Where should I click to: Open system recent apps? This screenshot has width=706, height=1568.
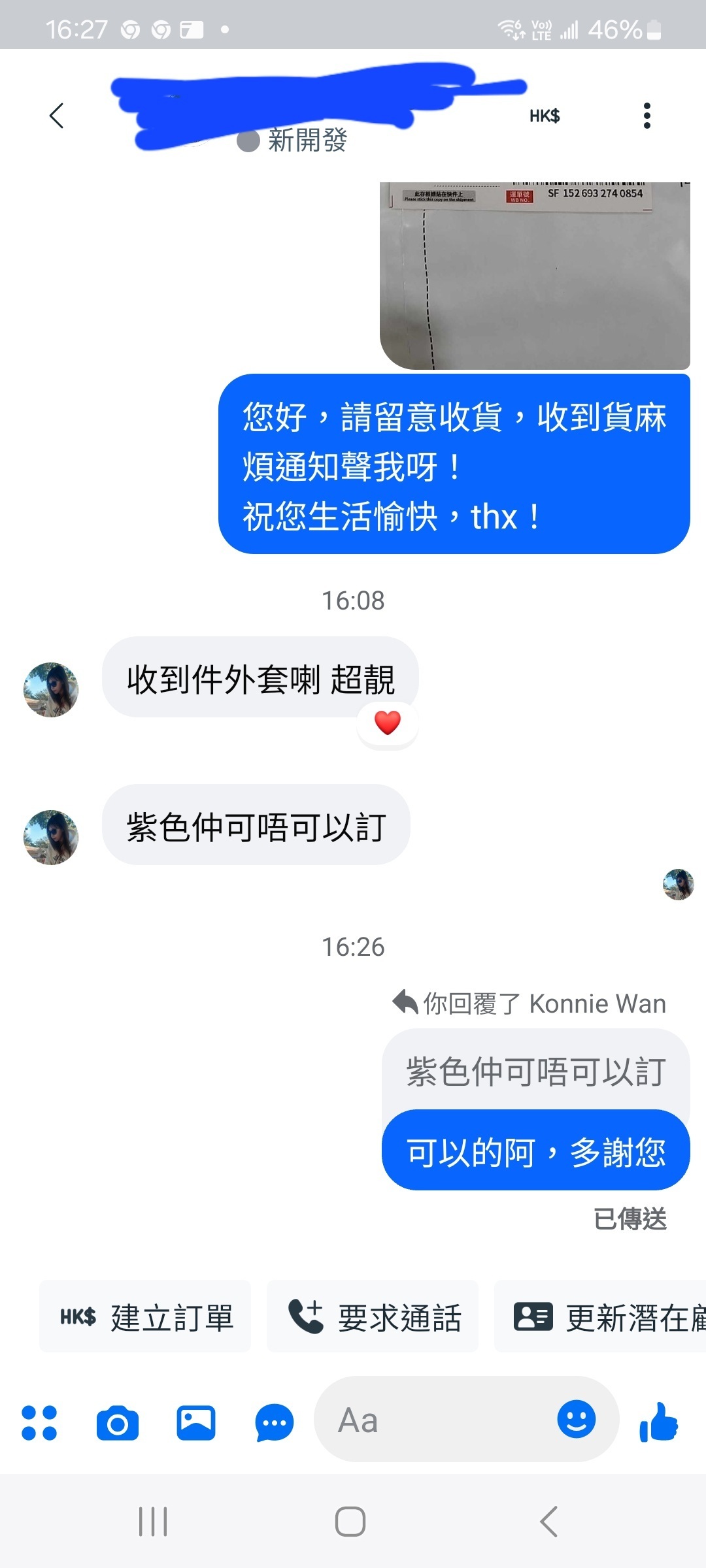point(153,1522)
